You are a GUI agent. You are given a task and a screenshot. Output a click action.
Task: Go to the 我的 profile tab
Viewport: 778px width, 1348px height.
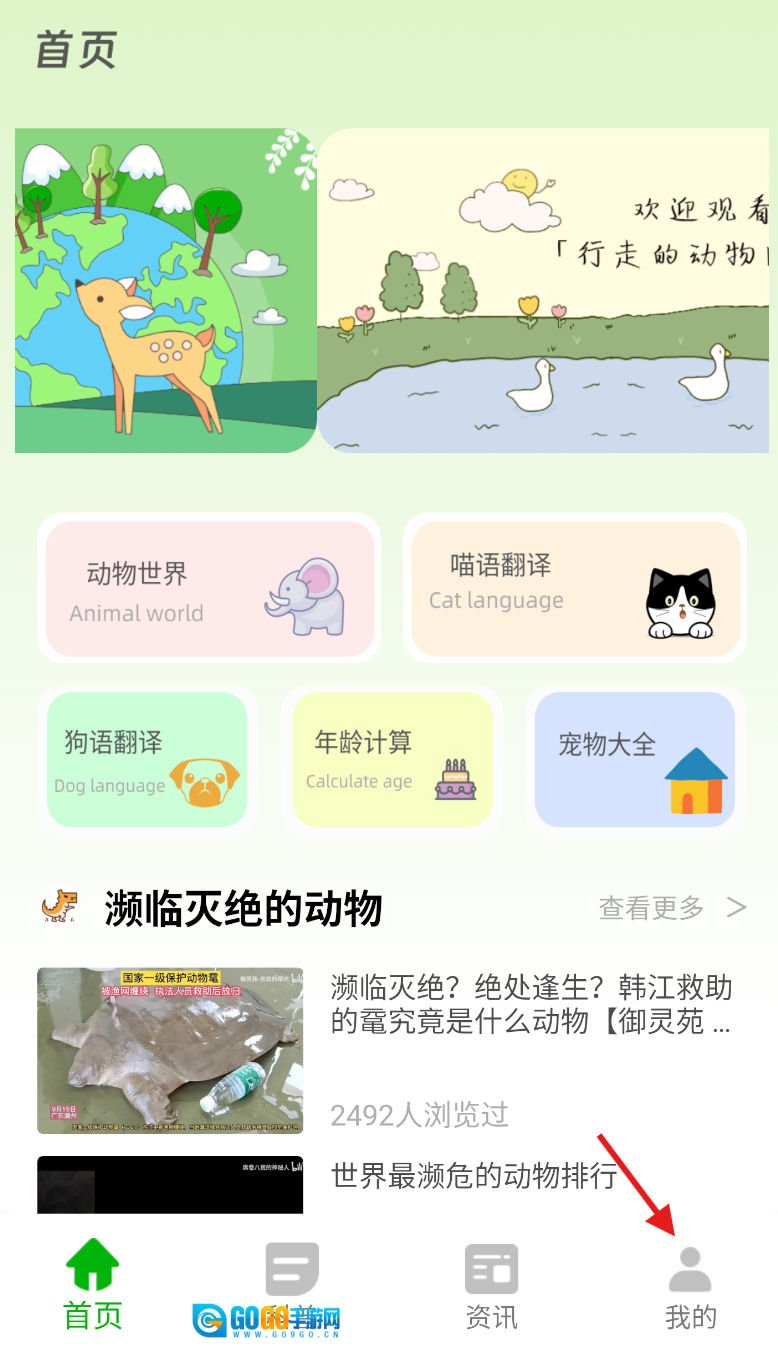tap(690, 1288)
